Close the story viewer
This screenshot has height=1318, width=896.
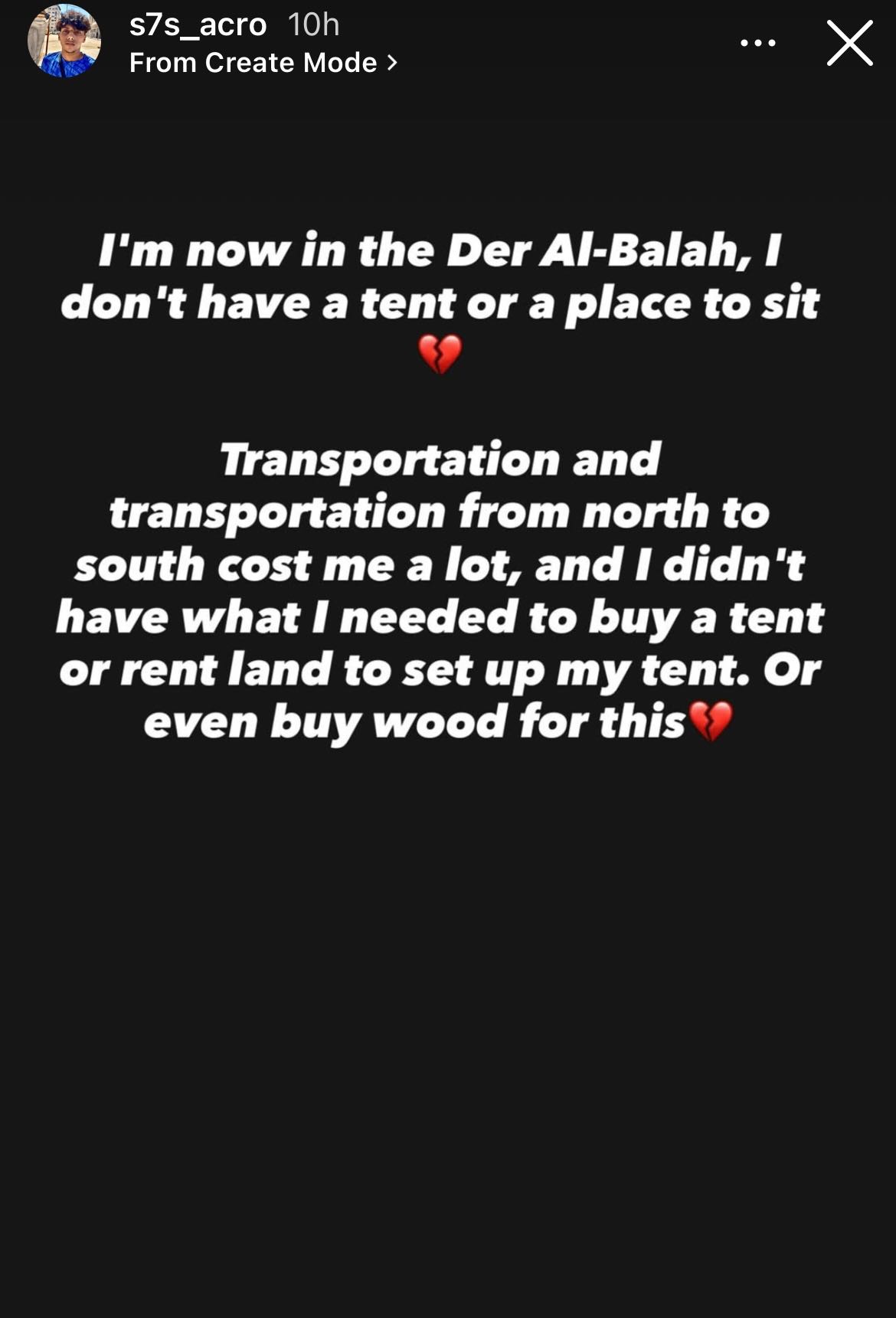(x=849, y=43)
